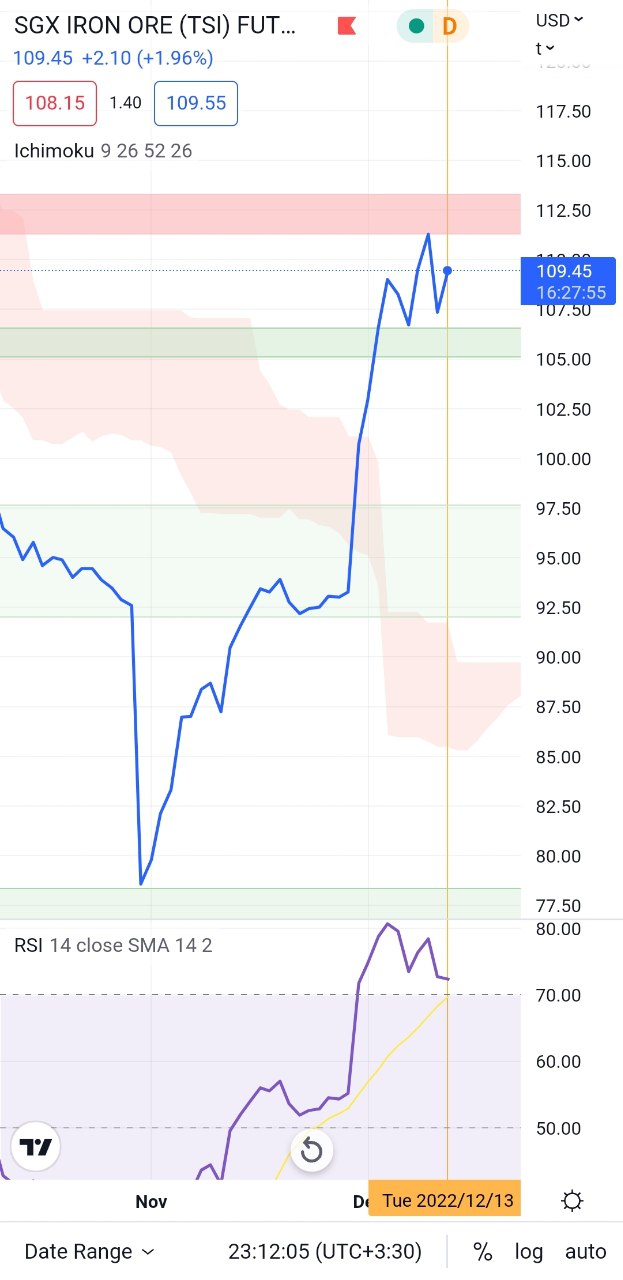Open chart settings gear icon
Image resolution: width=623 pixels, height=1280 pixels.
point(572,1201)
